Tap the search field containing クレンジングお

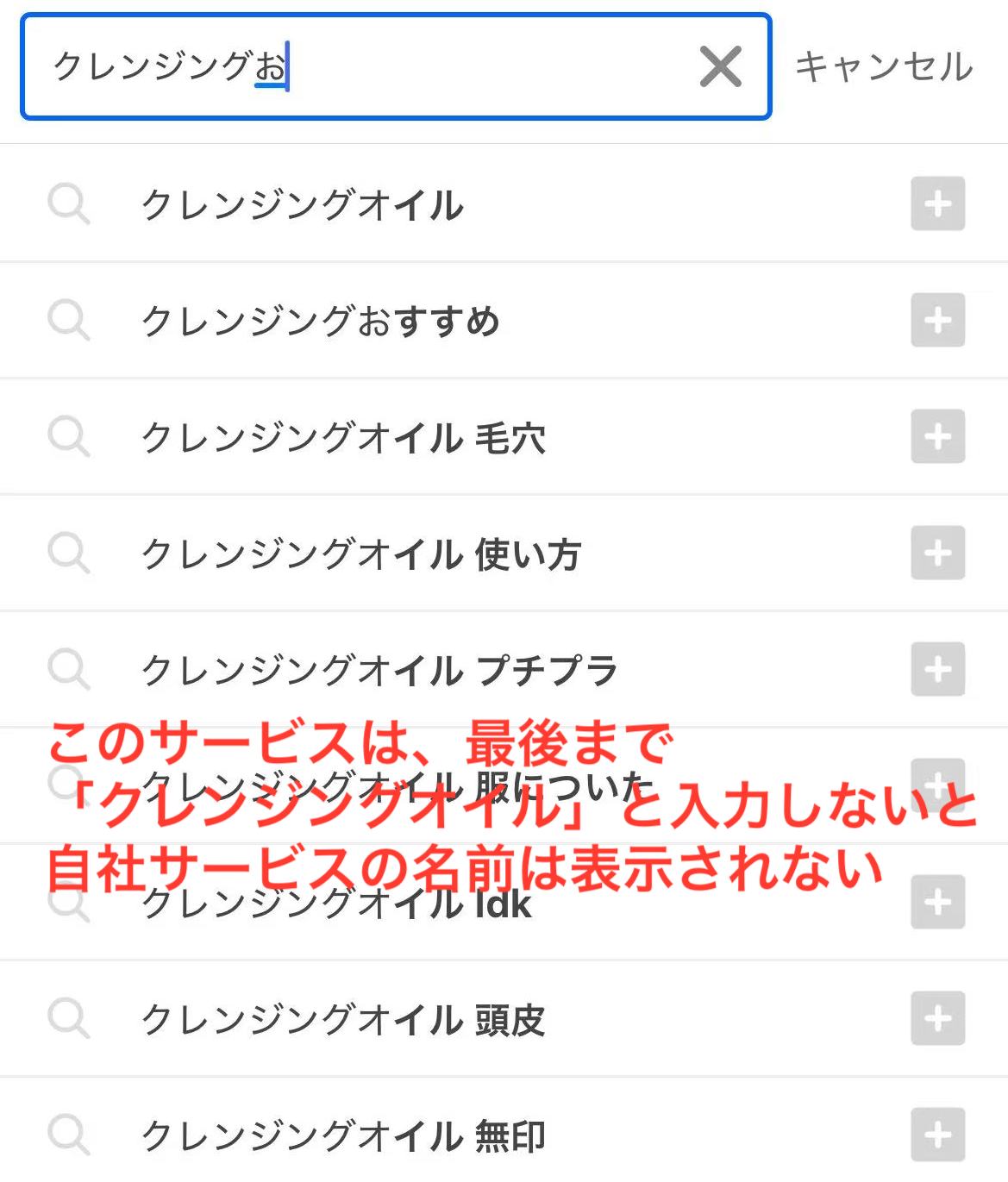362,66
